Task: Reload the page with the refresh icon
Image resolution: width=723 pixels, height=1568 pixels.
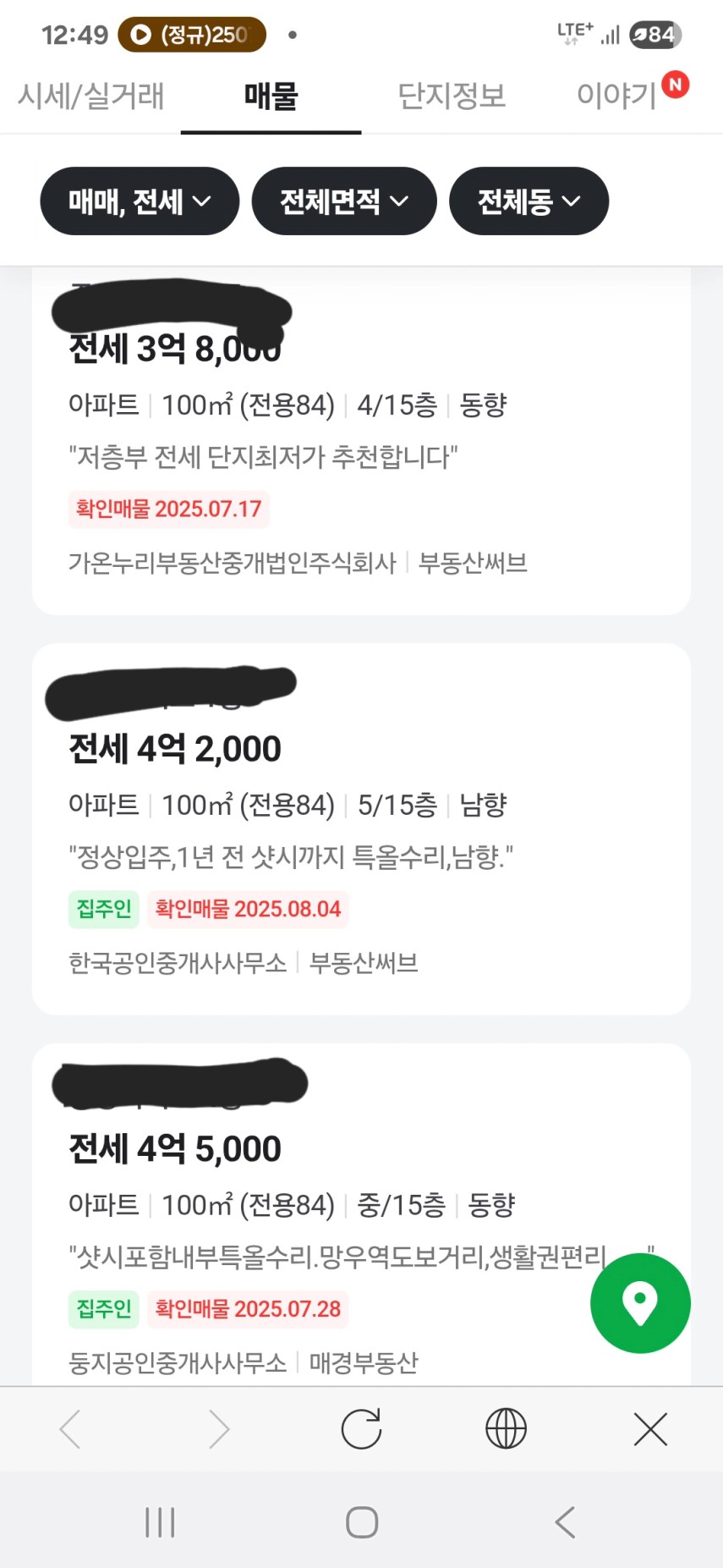Action: [x=361, y=1429]
